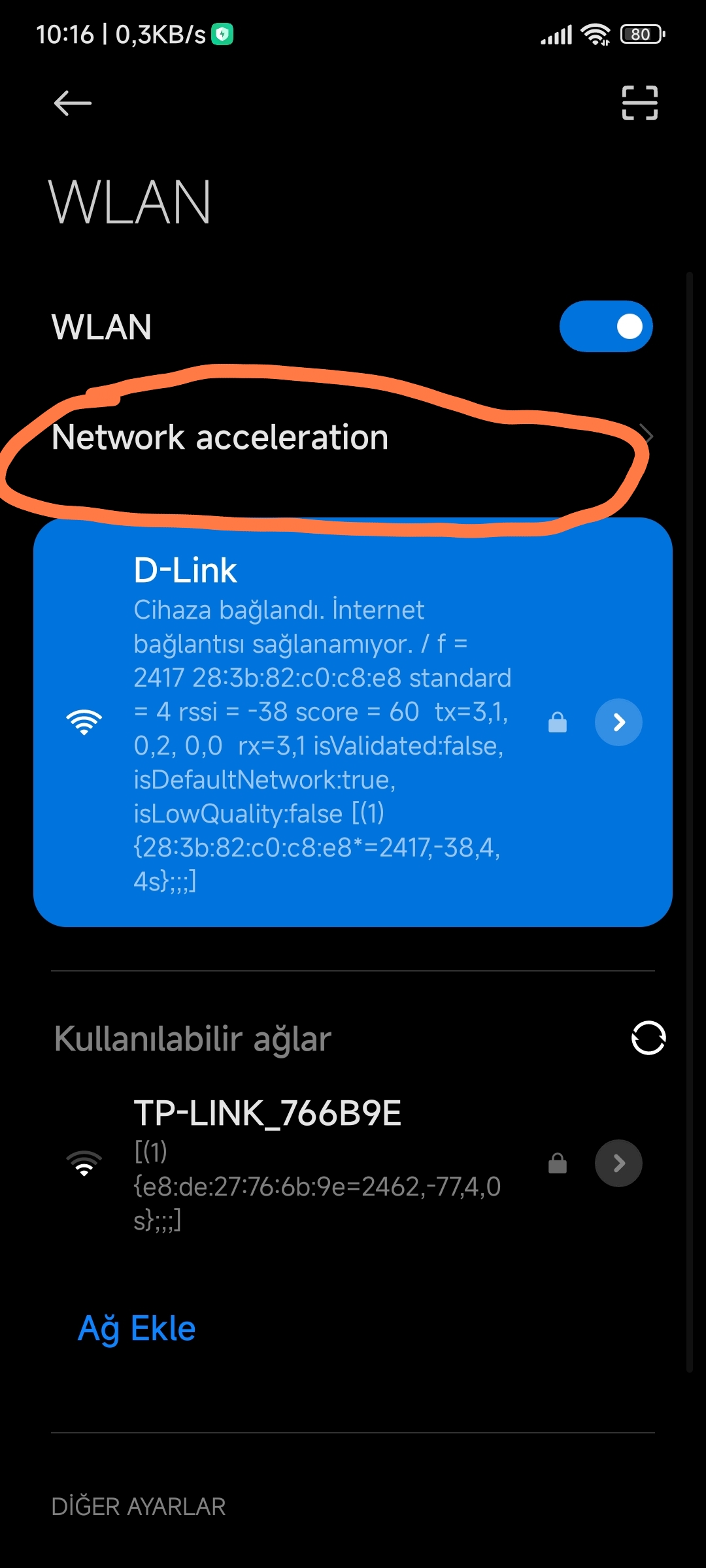Turn off the WLAN switch
This screenshot has width=706, height=1568.
click(606, 326)
